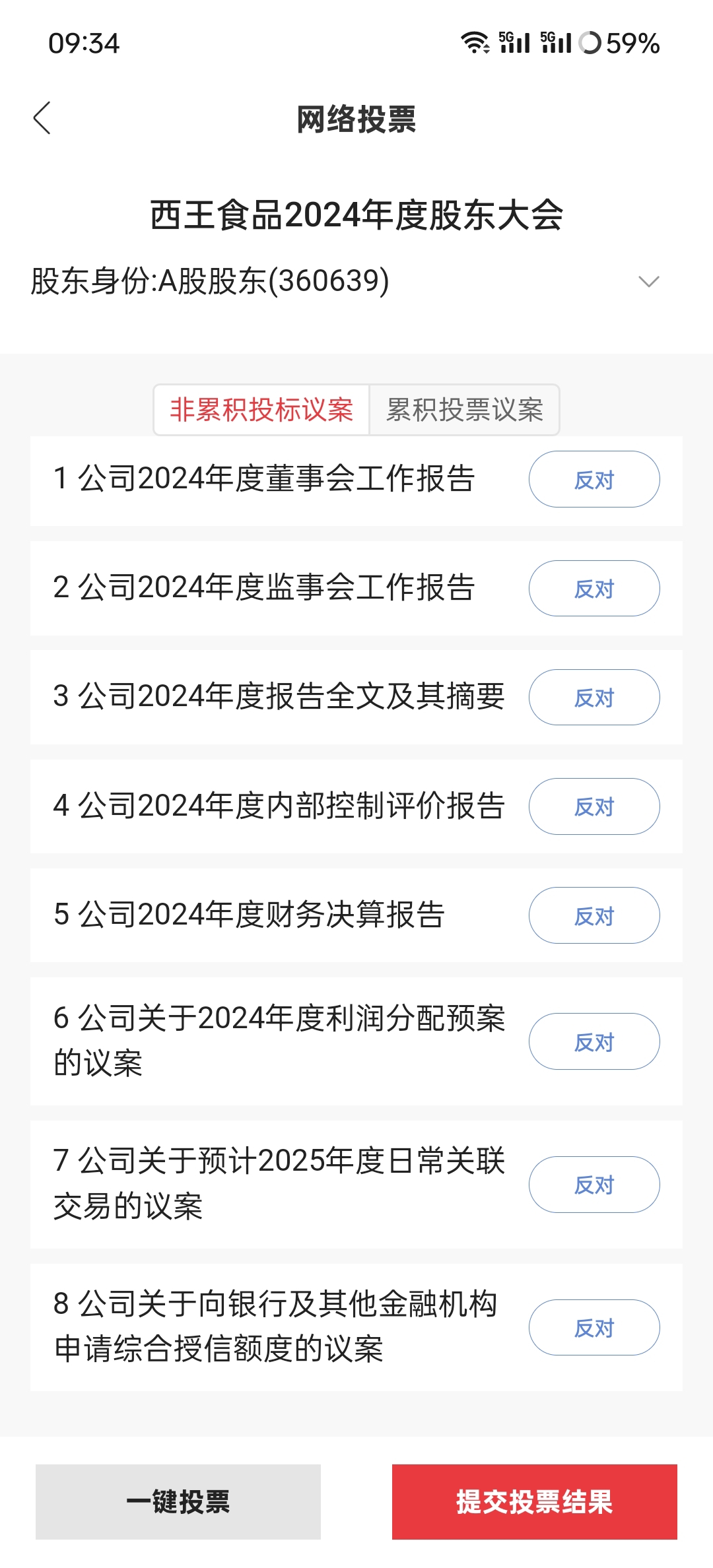Tap 反对 for 日常关联交易的议案

tap(594, 1185)
